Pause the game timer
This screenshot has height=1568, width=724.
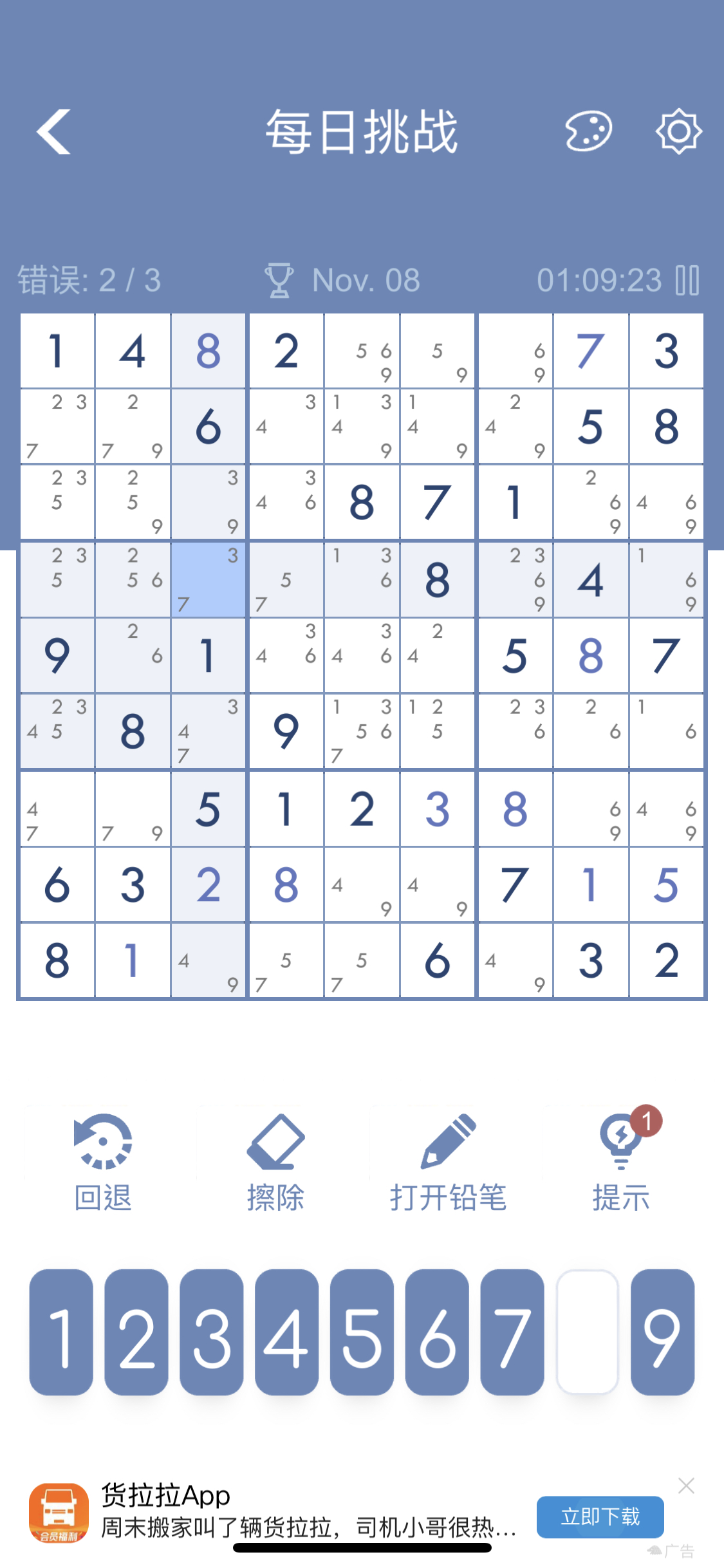click(687, 281)
